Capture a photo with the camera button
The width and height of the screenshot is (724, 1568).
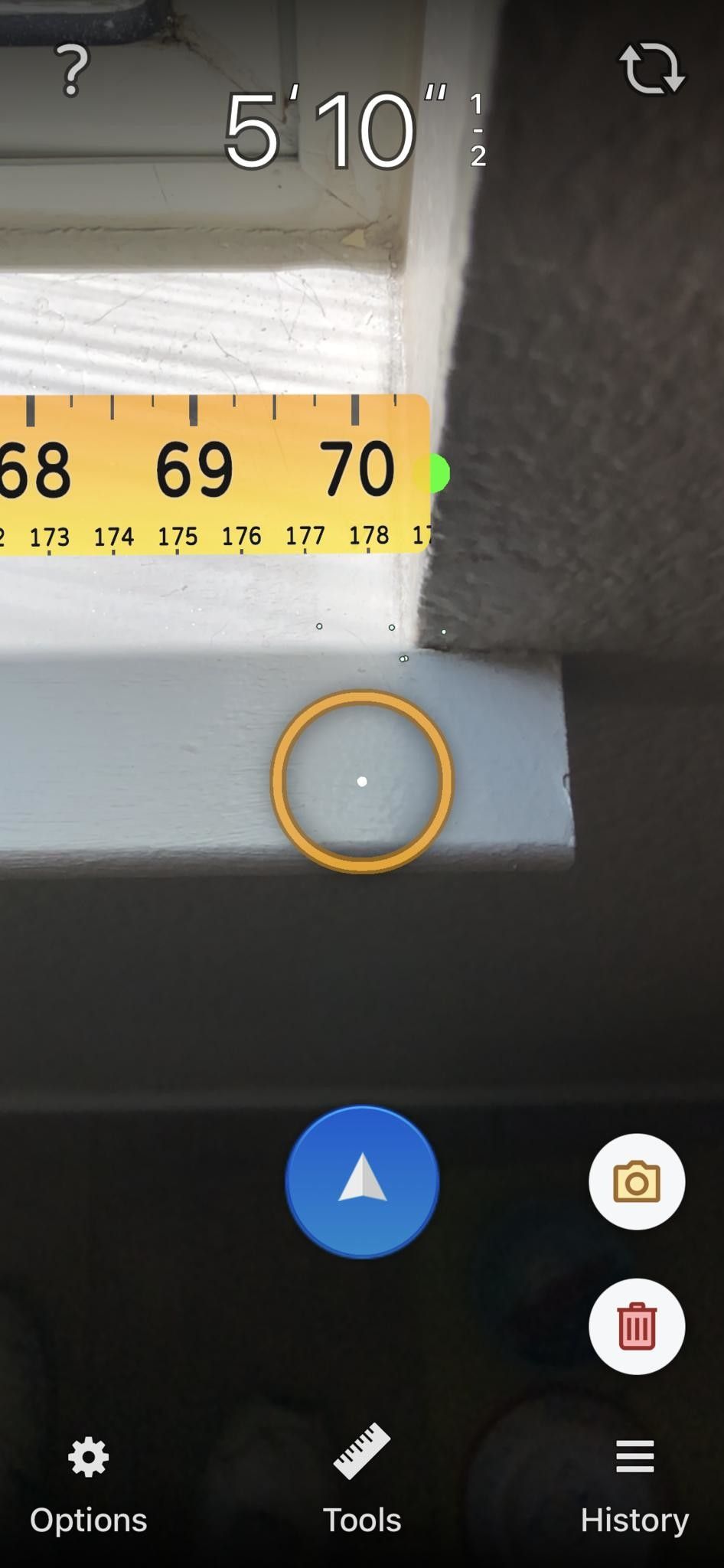pyautogui.click(x=636, y=1181)
